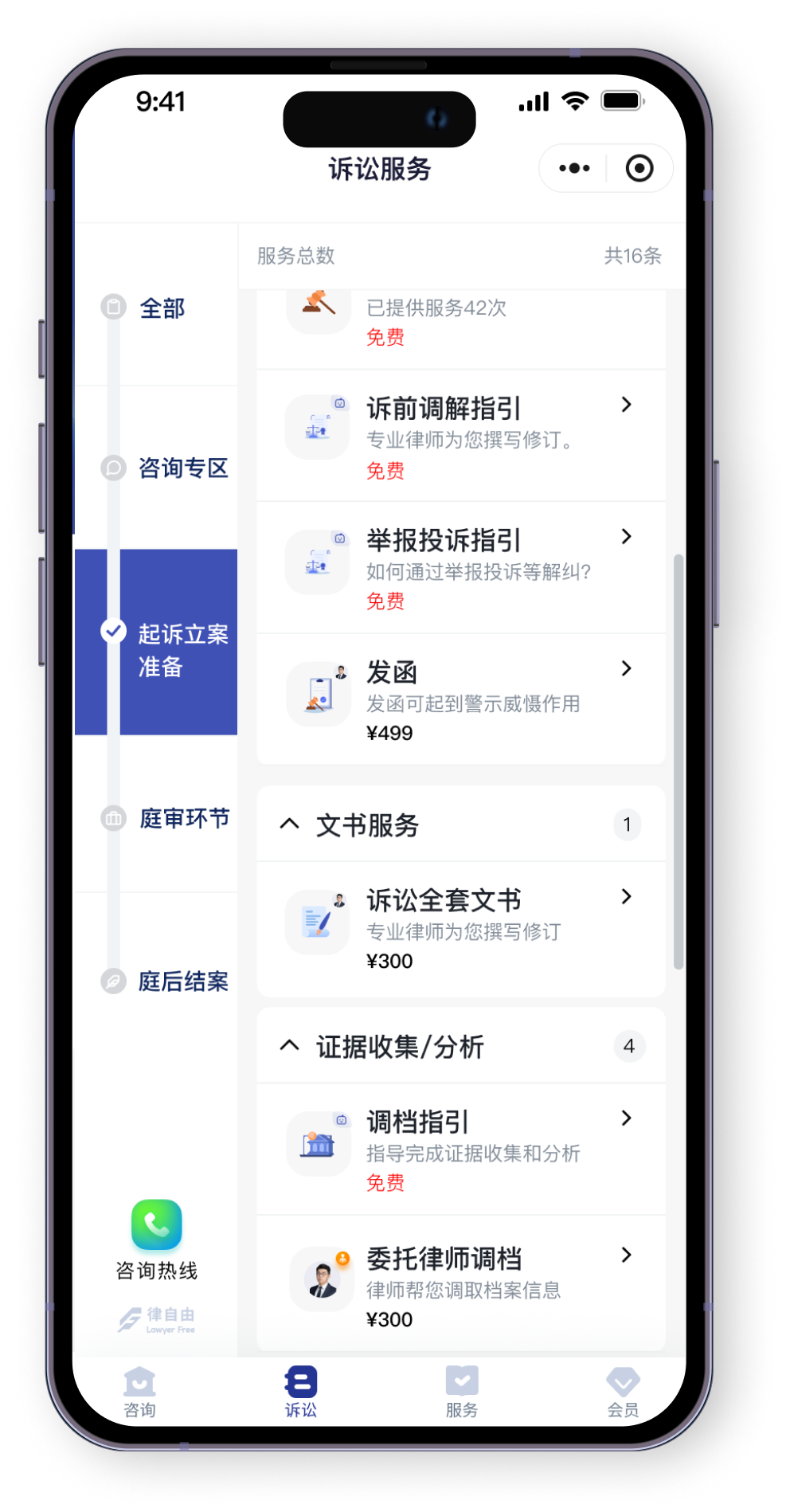Switch to the 诉讼 bottom tab
Viewport: 790px width, 1512px height.
[x=301, y=1392]
